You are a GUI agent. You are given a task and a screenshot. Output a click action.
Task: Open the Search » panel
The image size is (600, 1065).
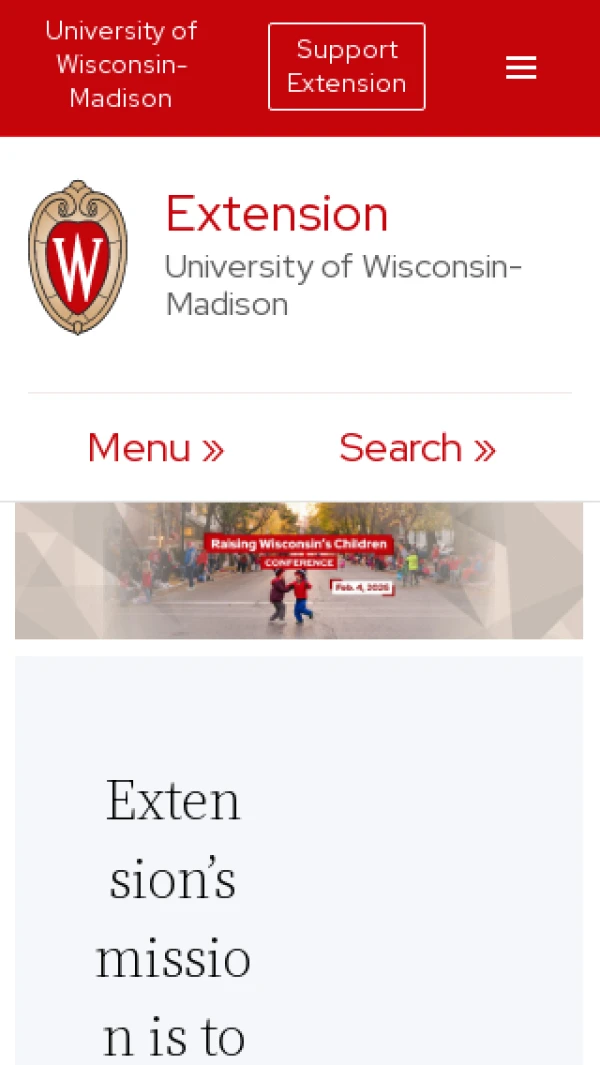tap(417, 448)
